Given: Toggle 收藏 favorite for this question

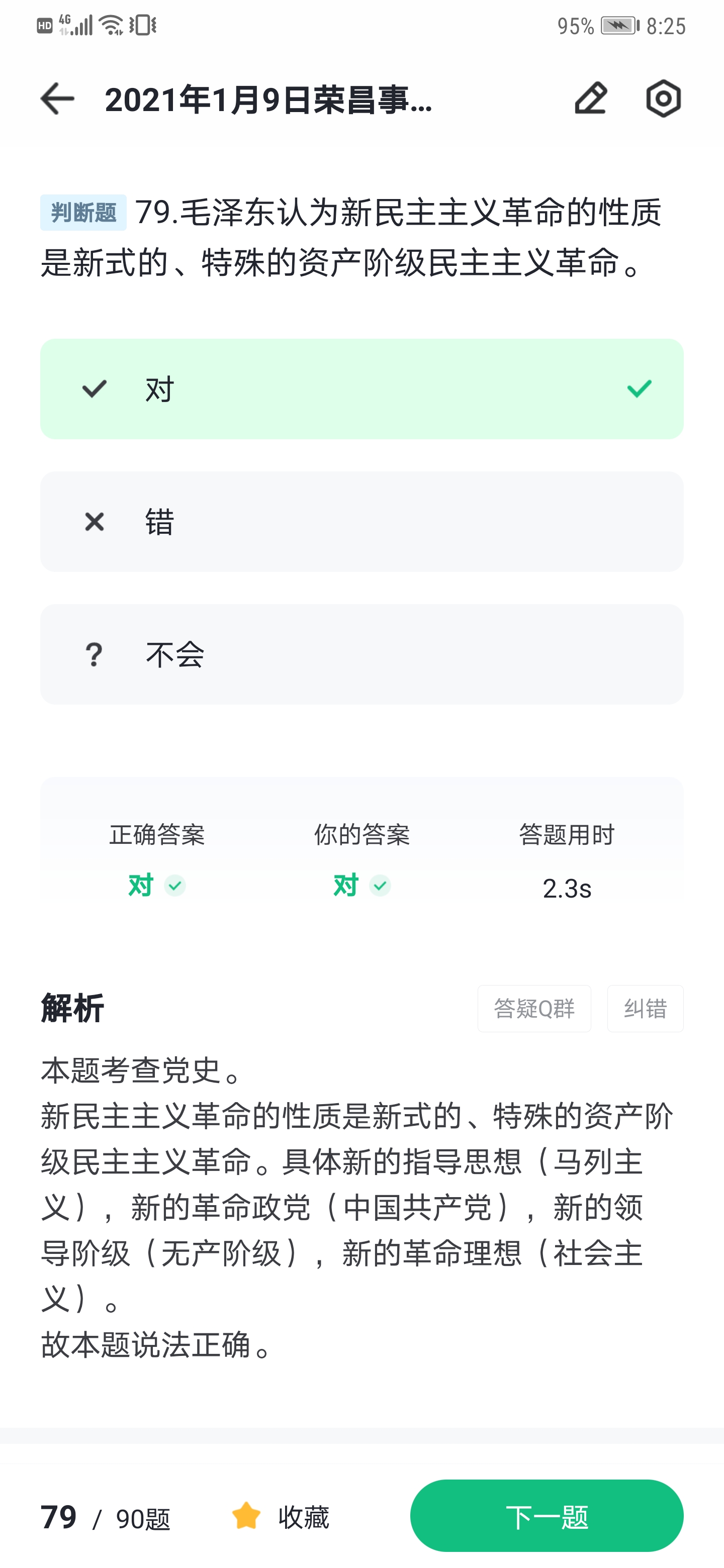Looking at the screenshot, I should [x=280, y=1516].
